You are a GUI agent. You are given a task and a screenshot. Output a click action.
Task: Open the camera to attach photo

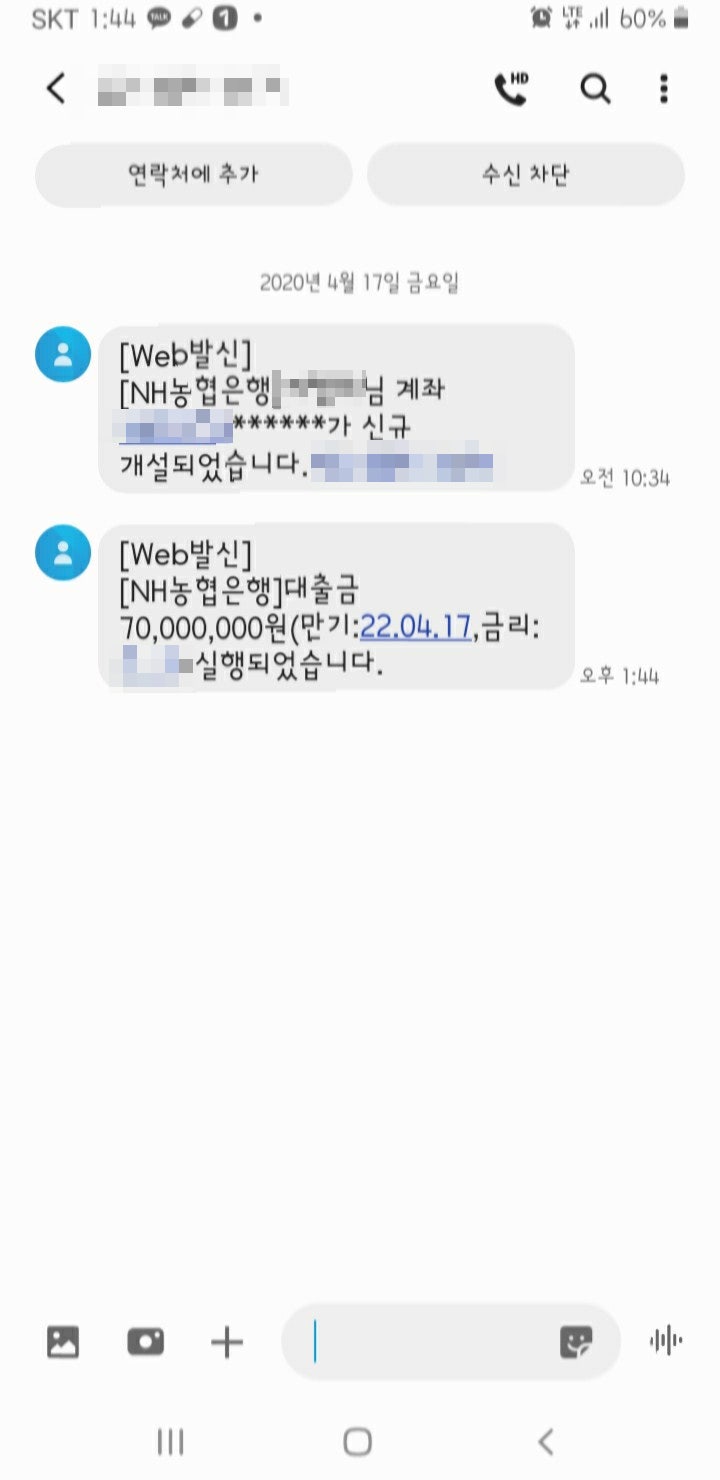[x=145, y=1341]
